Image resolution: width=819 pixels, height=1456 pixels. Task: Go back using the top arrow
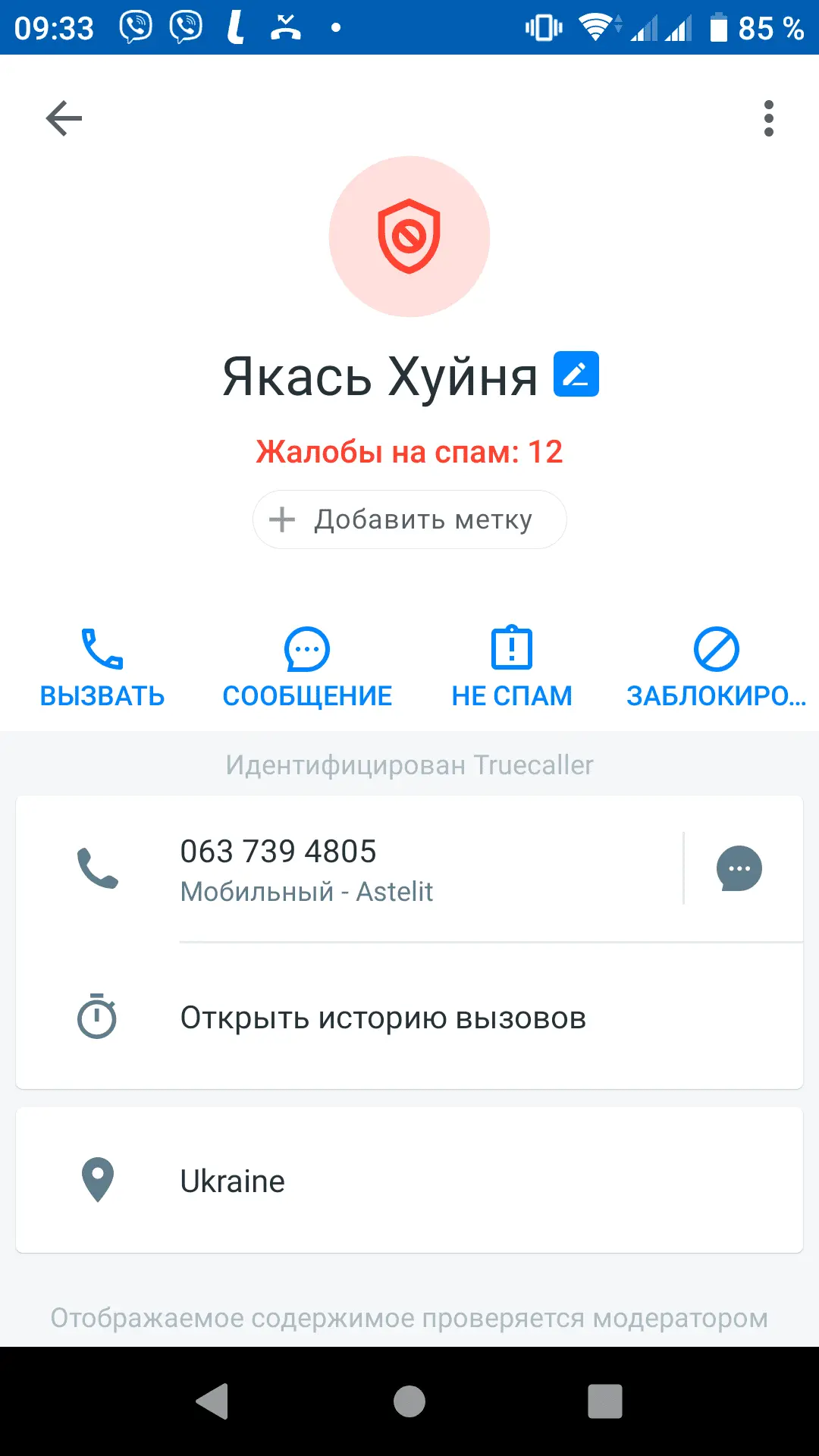pyautogui.click(x=64, y=118)
